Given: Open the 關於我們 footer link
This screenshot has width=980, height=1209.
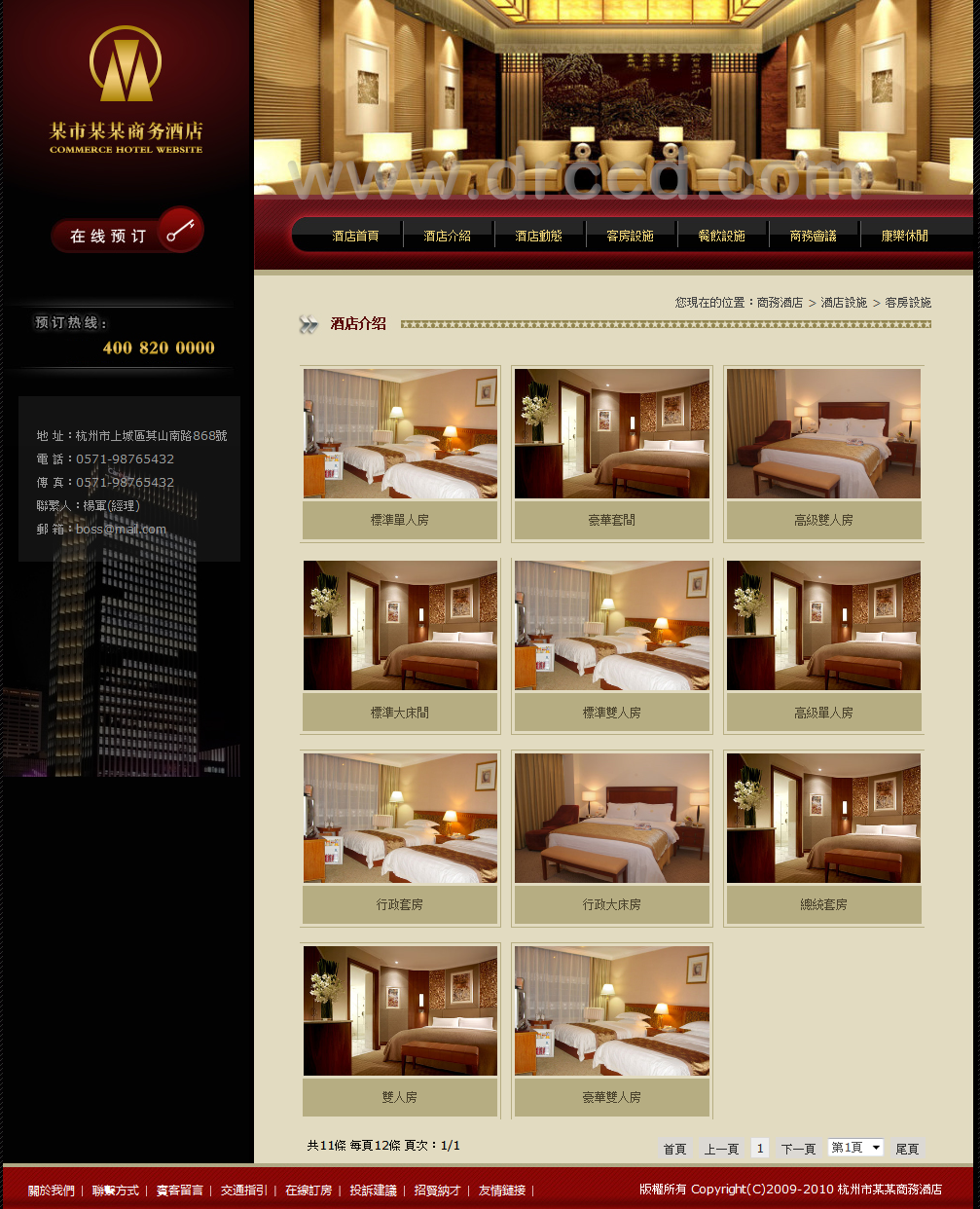Looking at the screenshot, I should 51,1191.
